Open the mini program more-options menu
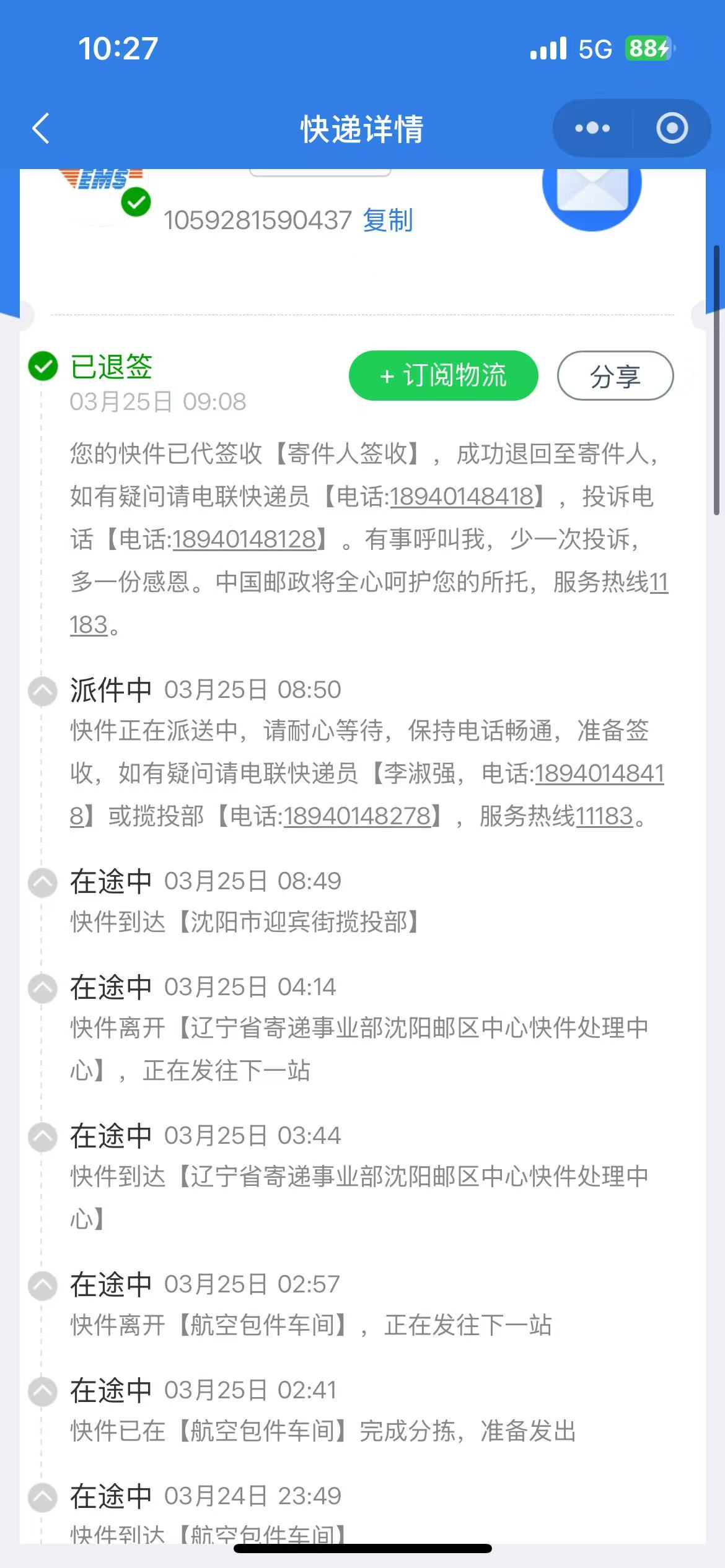 click(592, 128)
